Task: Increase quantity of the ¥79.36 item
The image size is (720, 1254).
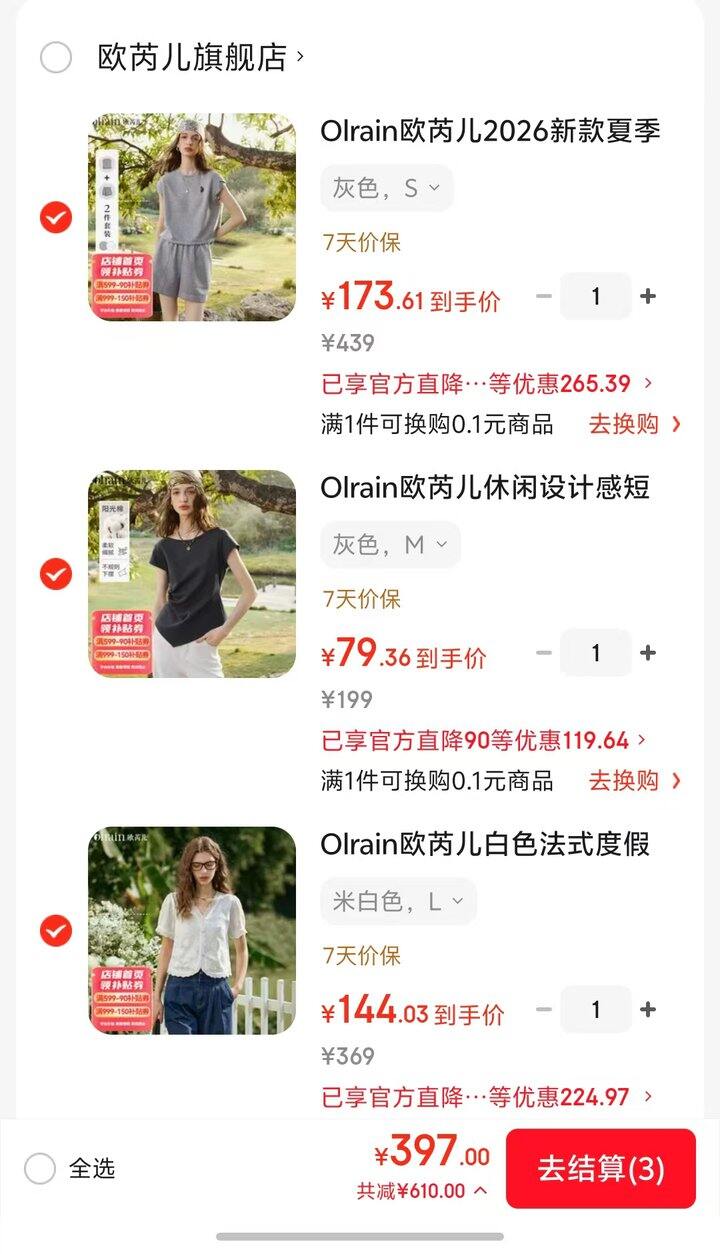Action: pyautogui.click(x=648, y=653)
